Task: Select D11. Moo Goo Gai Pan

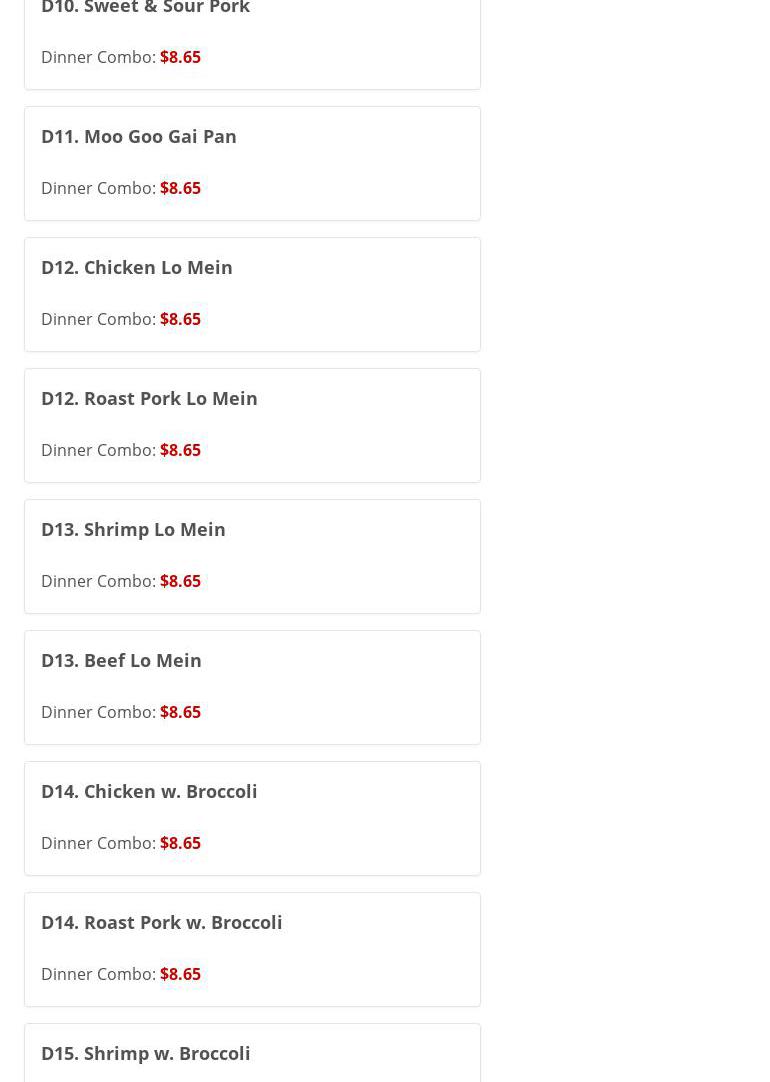Action: click(252, 163)
